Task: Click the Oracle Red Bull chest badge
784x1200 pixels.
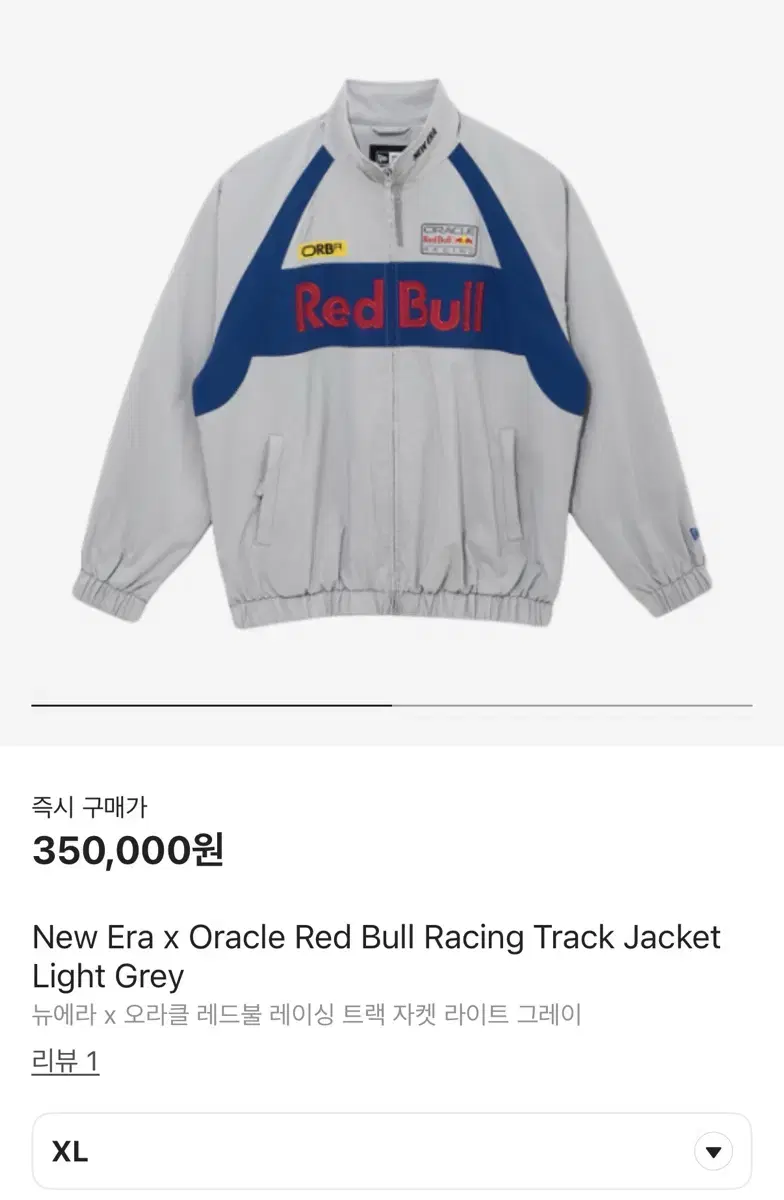Action: (448, 240)
